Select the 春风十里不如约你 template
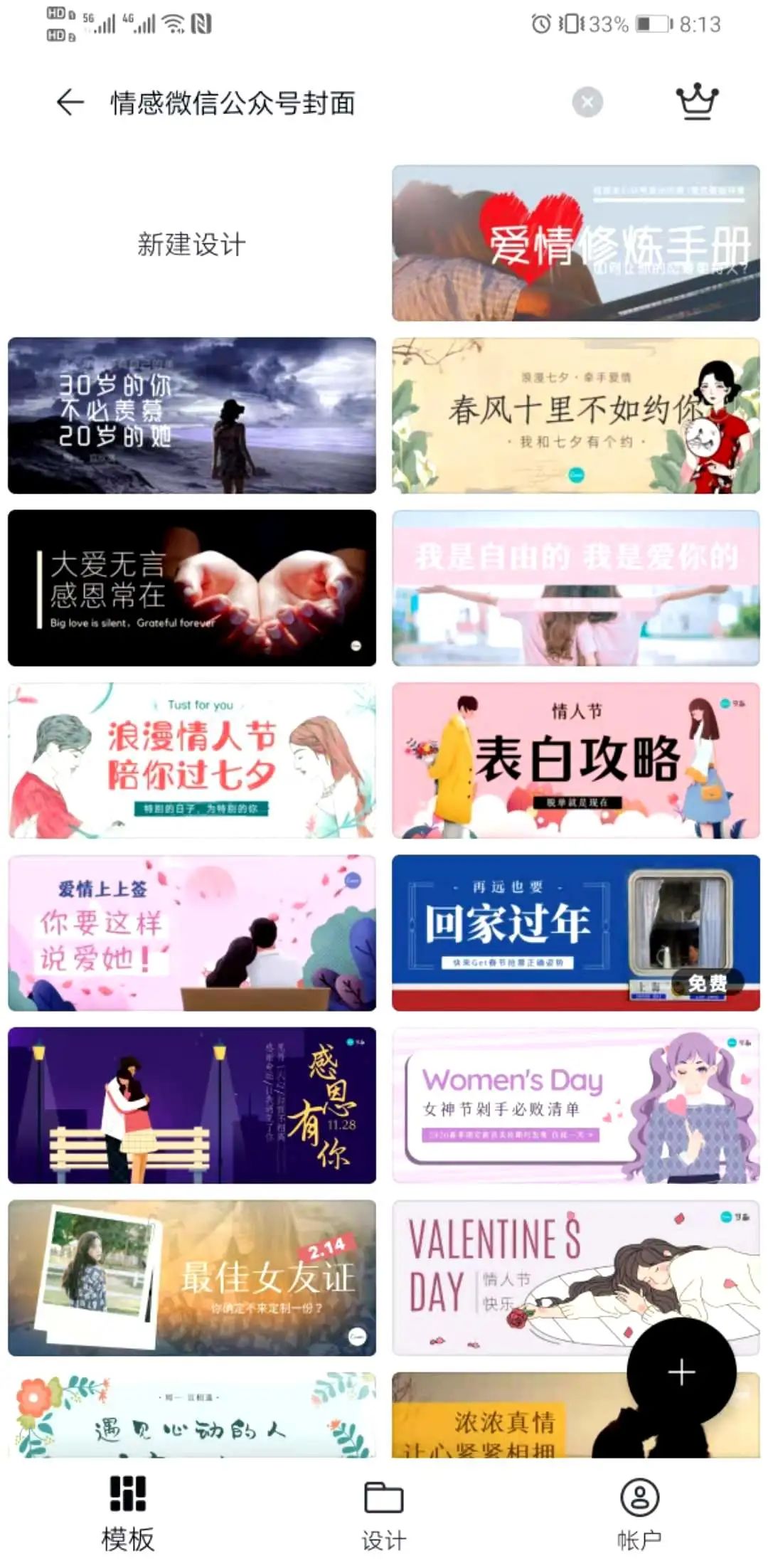Viewport: 768px width, 1568px height. click(575, 415)
